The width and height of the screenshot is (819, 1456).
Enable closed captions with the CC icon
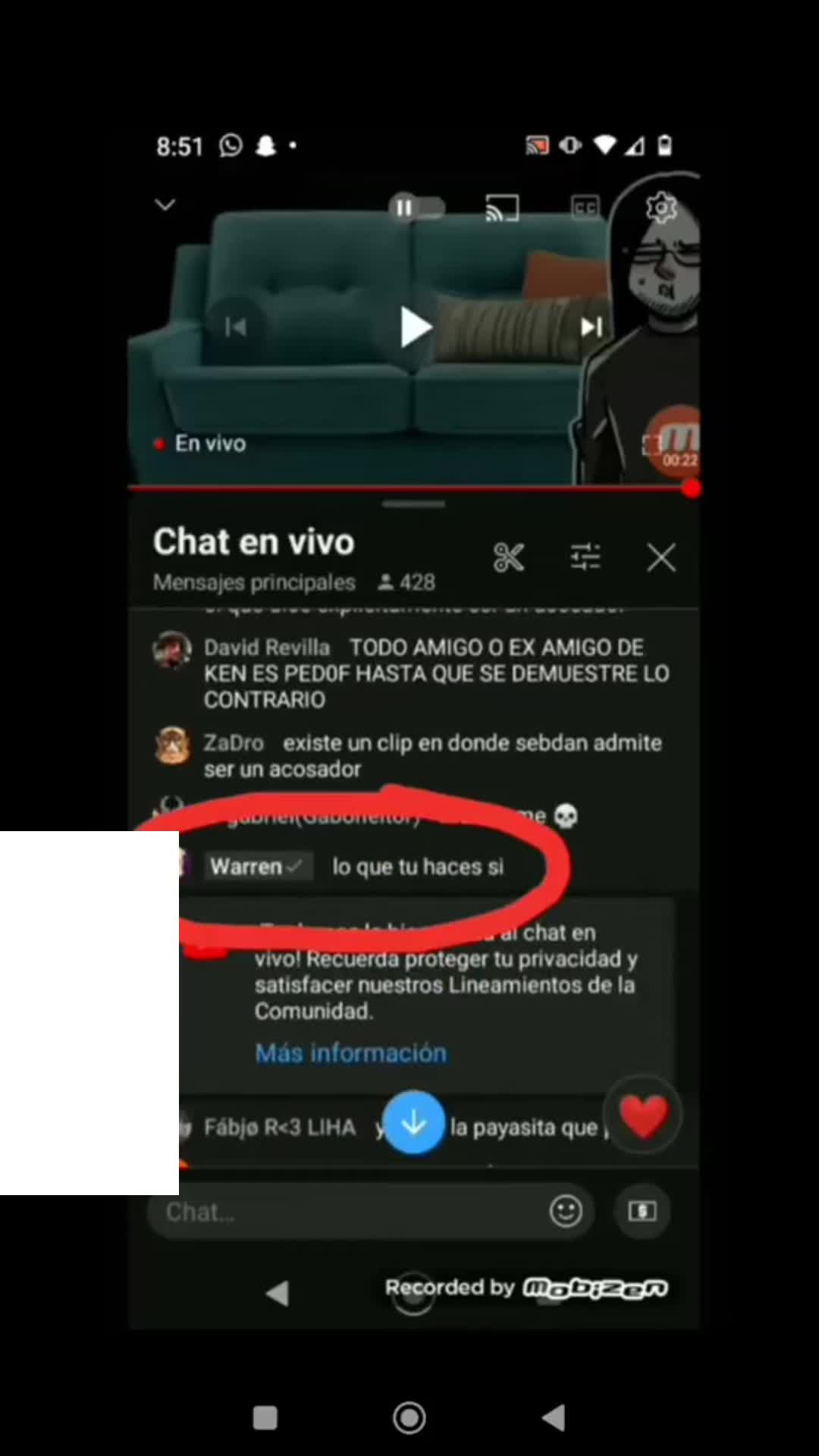(x=585, y=206)
